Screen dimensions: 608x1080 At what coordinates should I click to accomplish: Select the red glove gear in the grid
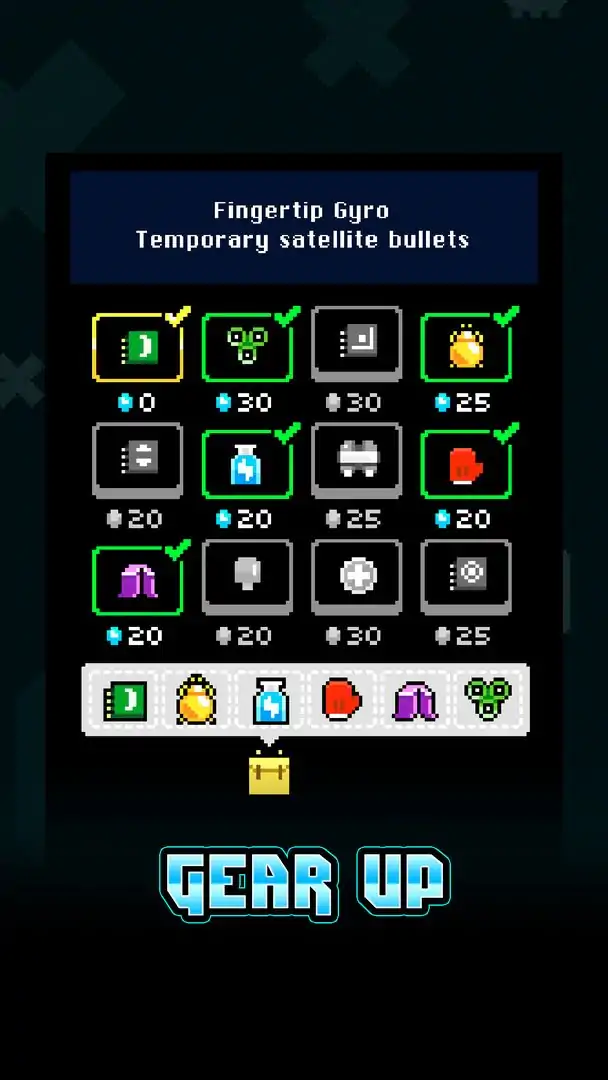point(465,463)
